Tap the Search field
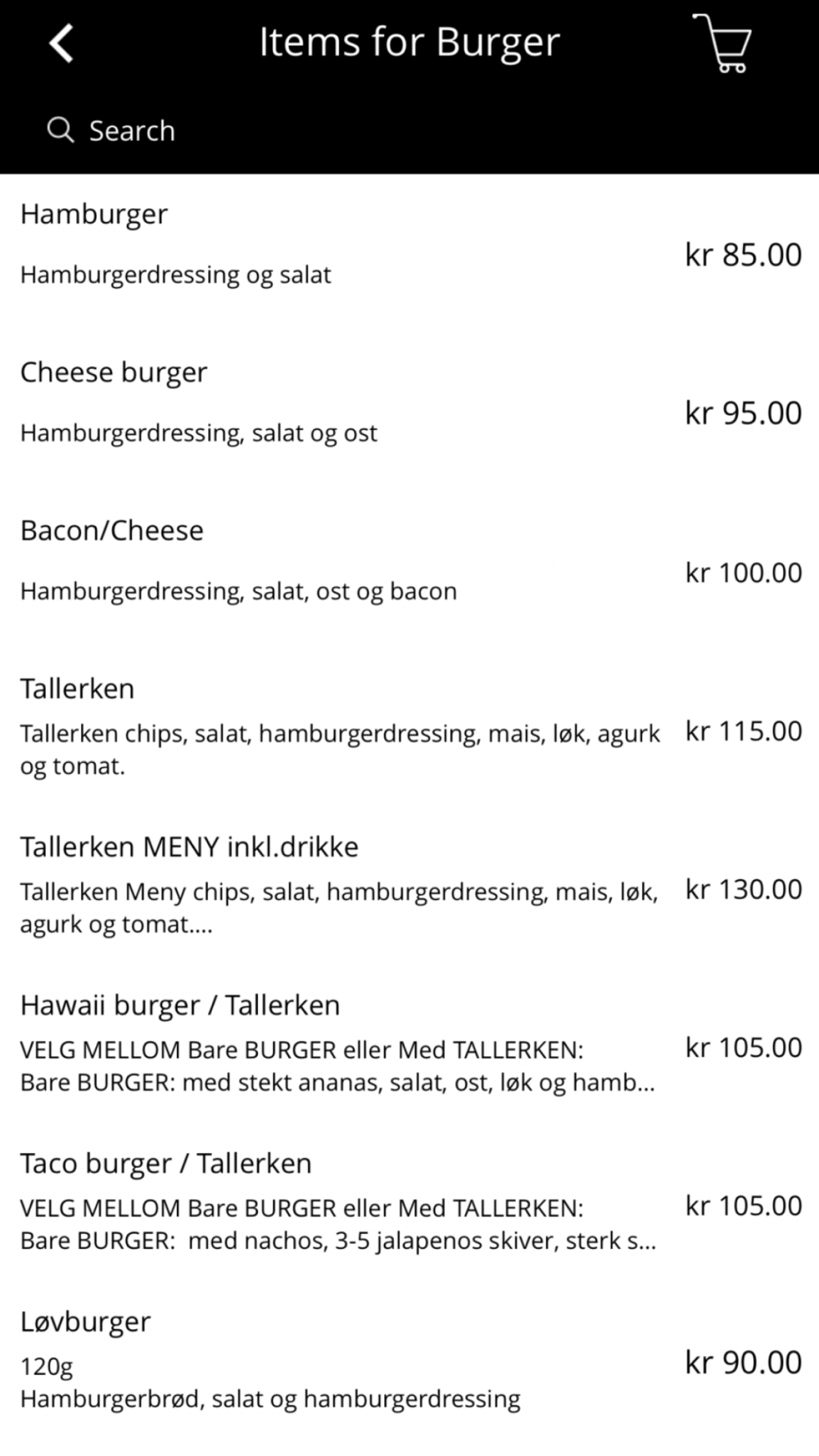 [x=409, y=130]
